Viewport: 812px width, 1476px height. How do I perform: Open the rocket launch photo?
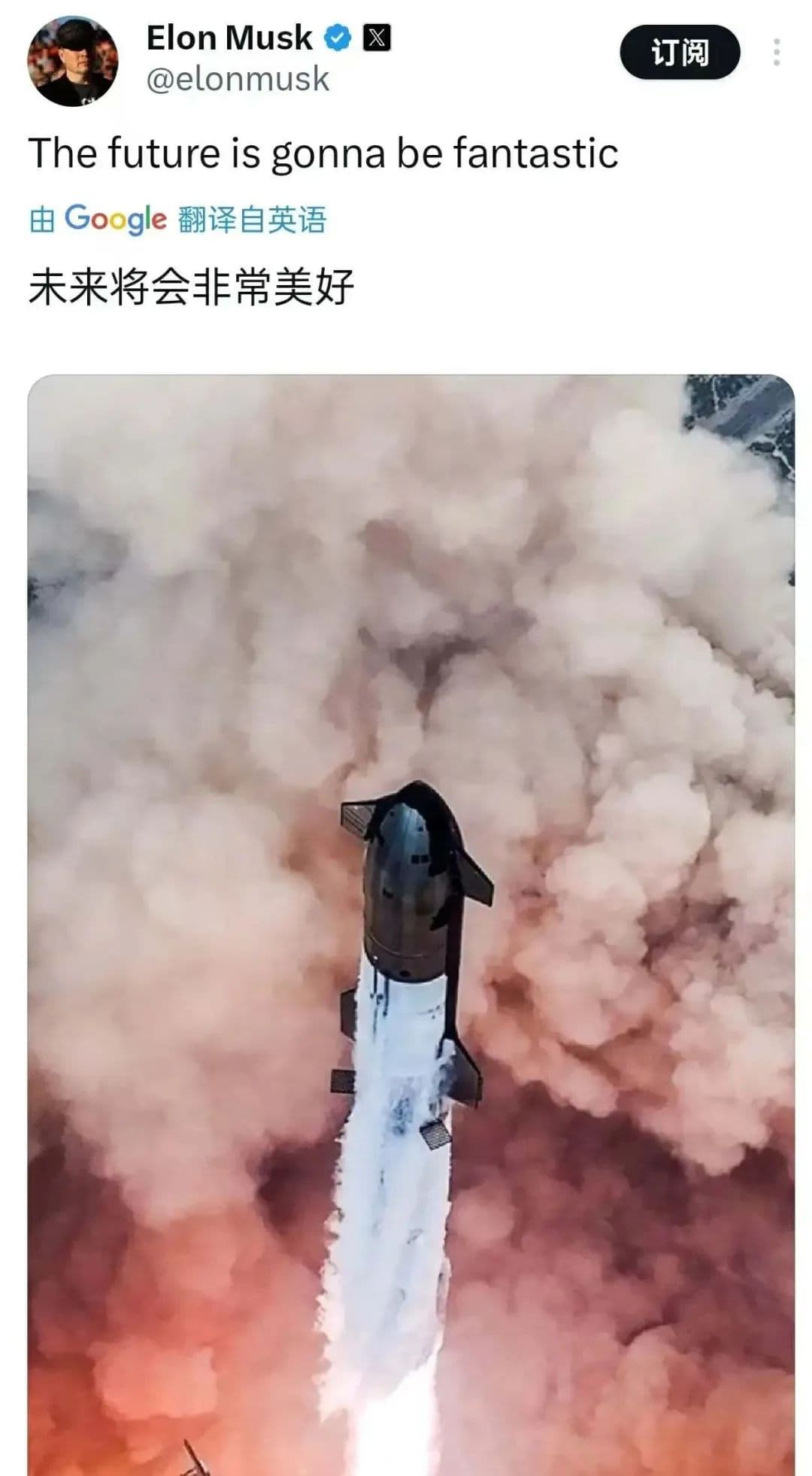pos(411,924)
